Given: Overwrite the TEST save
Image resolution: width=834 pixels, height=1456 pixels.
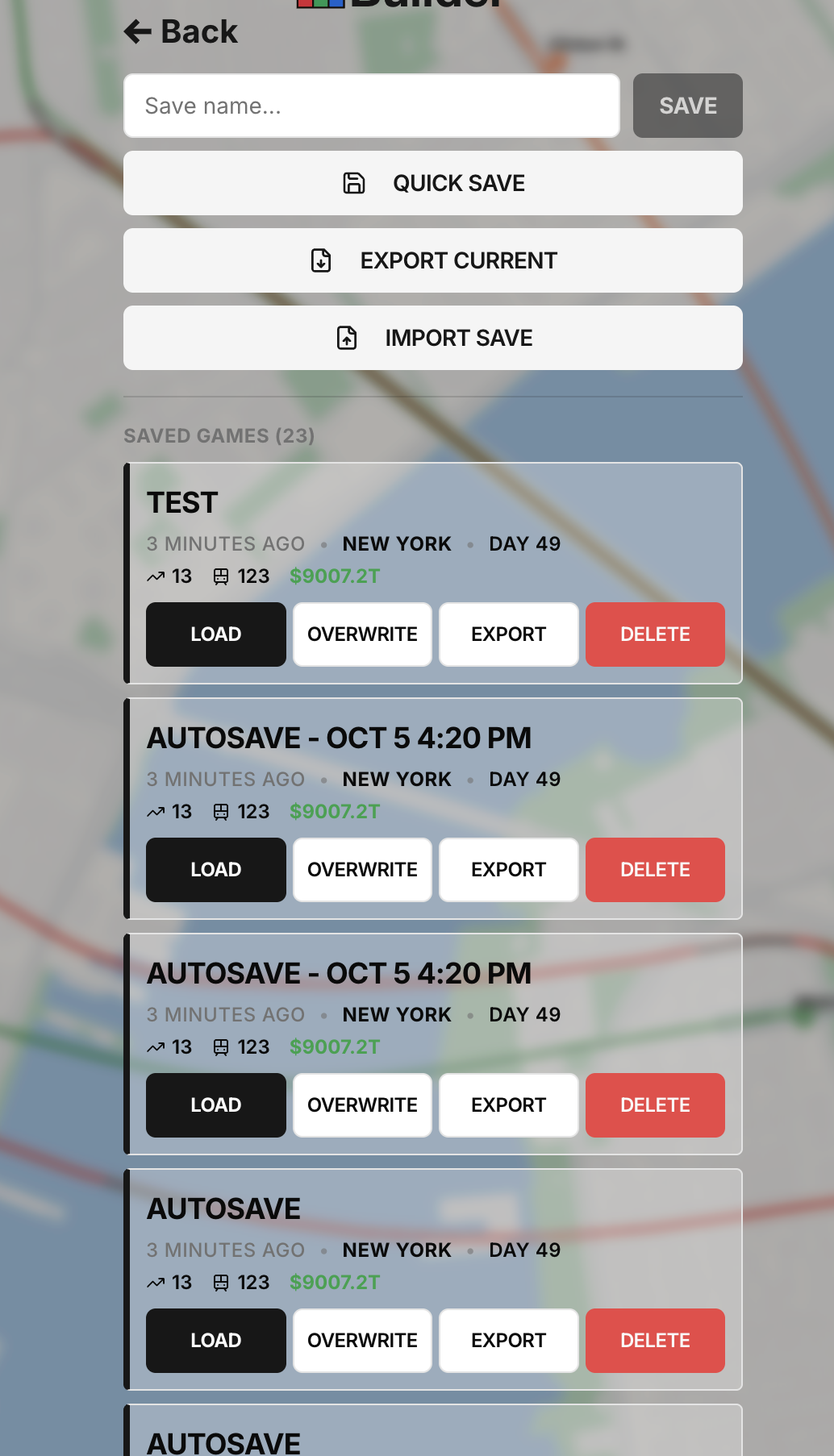Looking at the screenshot, I should point(362,634).
